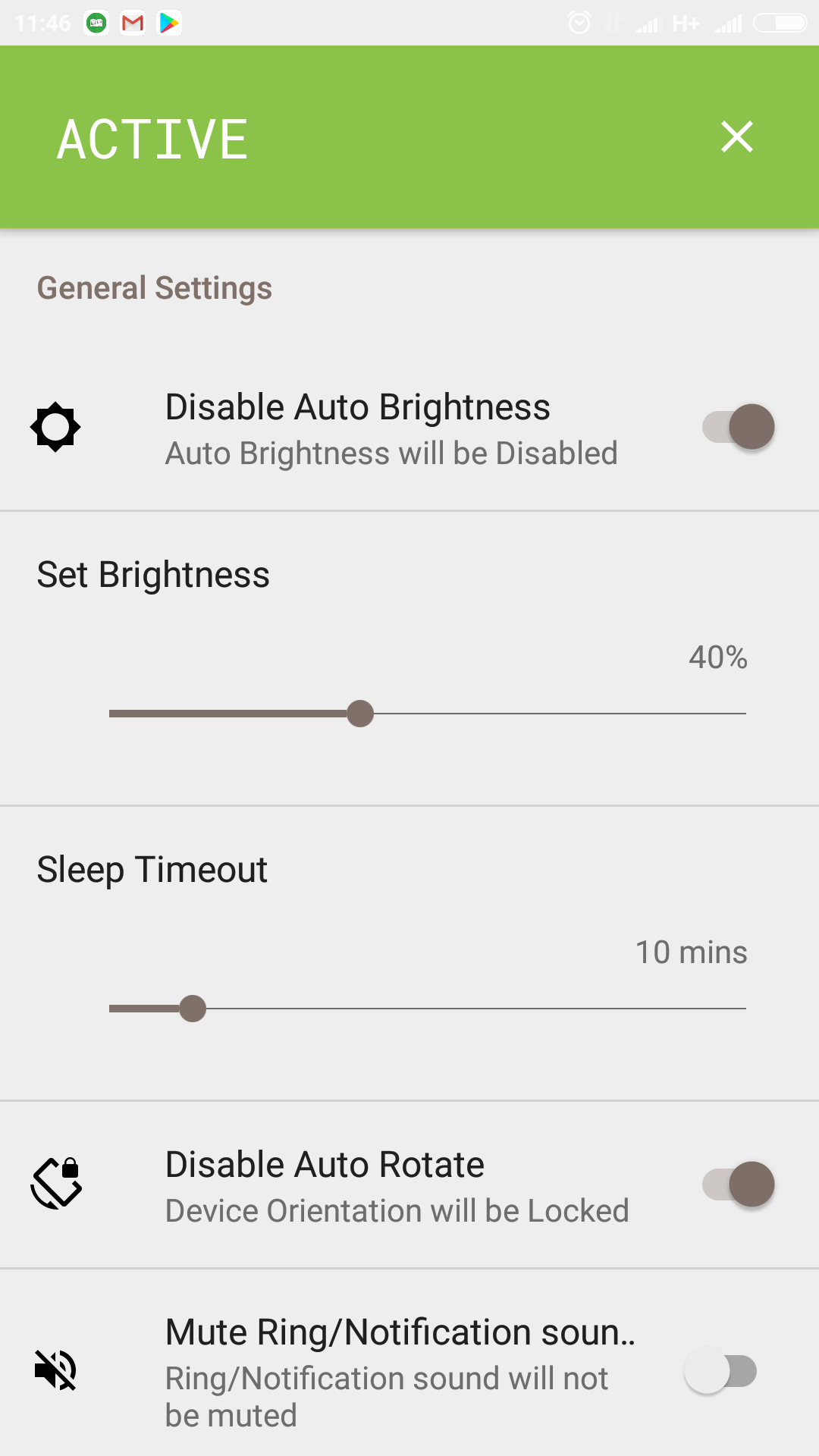
Task: Enable Mute Ring/Notification sound switch
Action: (x=721, y=1371)
